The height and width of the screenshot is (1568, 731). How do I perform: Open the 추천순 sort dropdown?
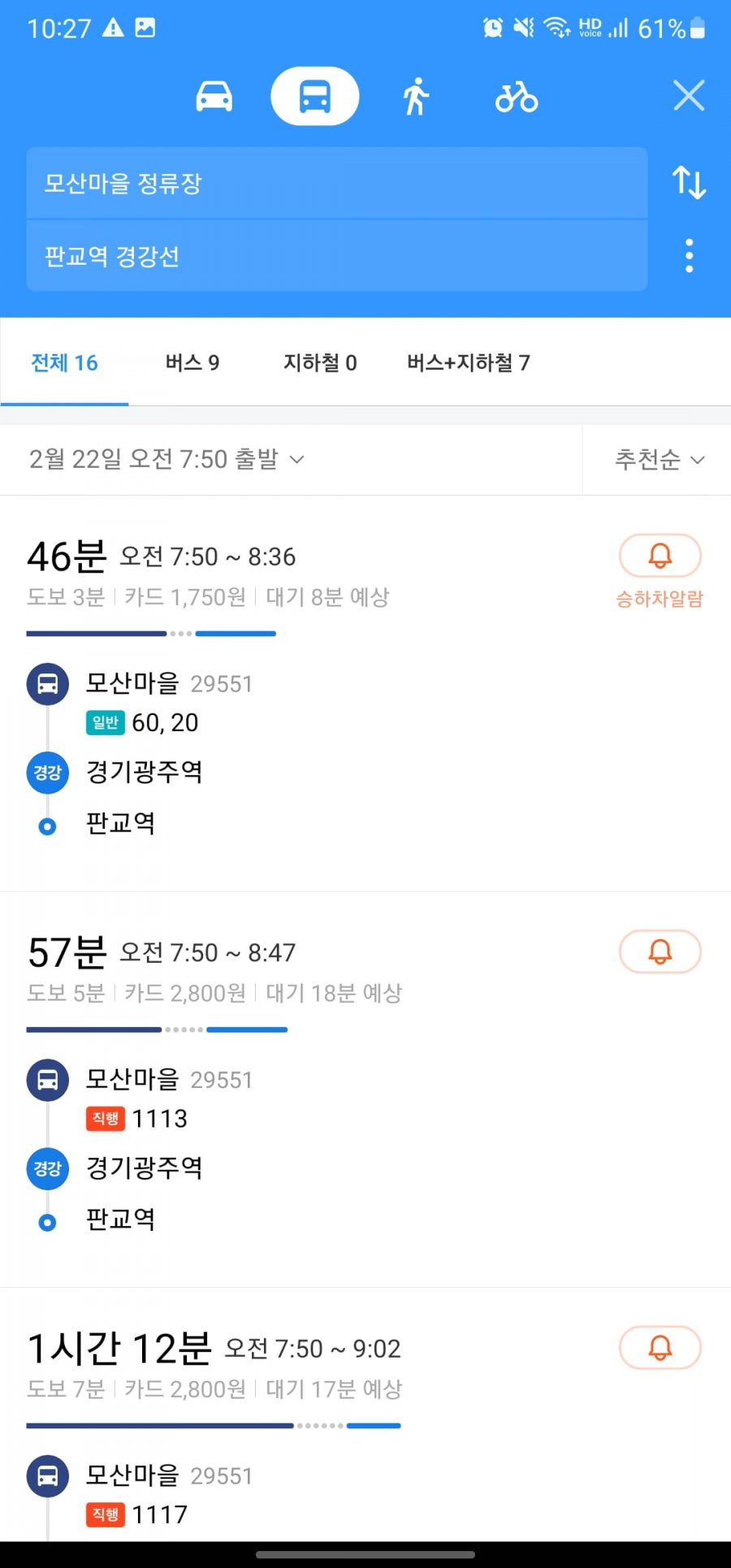659,460
